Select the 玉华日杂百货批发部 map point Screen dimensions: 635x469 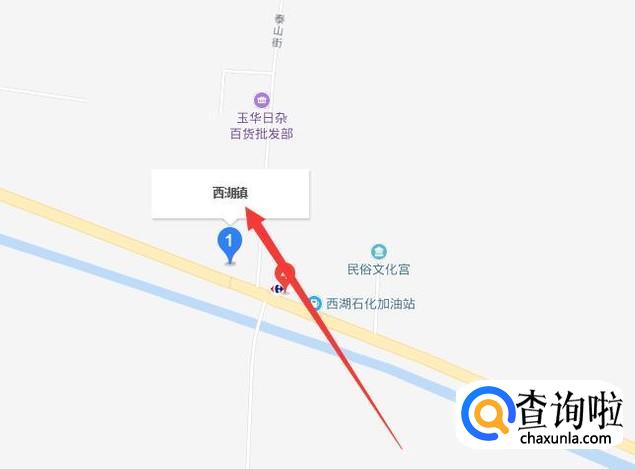pyautogui.click(x=261, y=100)
